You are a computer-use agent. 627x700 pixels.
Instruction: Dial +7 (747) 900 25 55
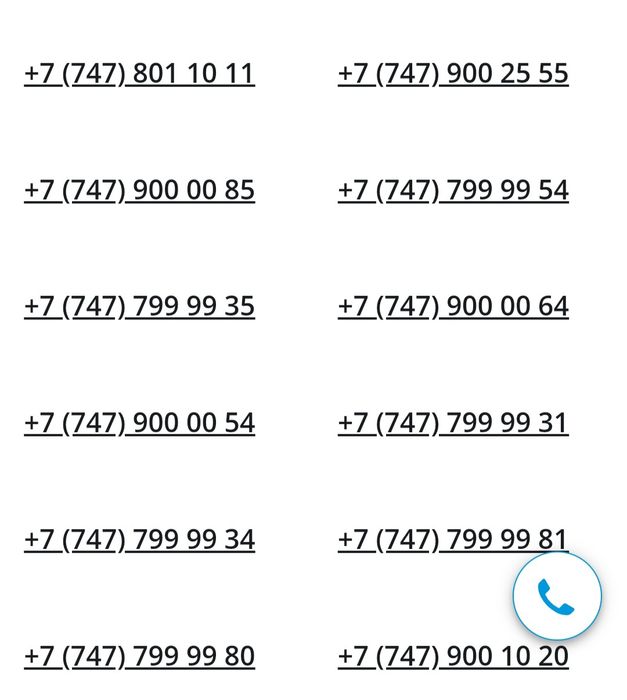(x=453, y=73)
